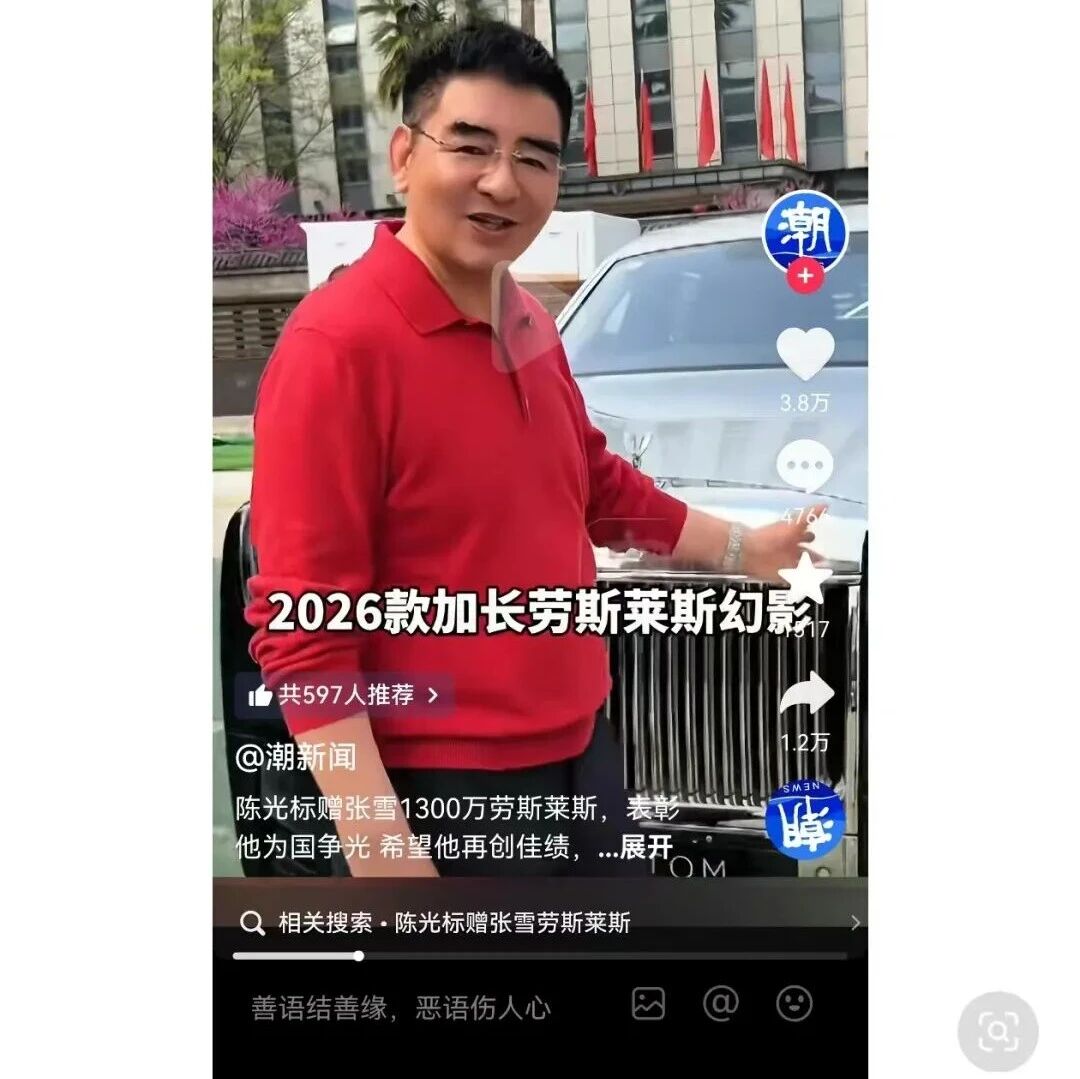This screenshot has height=1079, width=1080.
Task: Open the emoji picker
Action: click(794, 1004)
